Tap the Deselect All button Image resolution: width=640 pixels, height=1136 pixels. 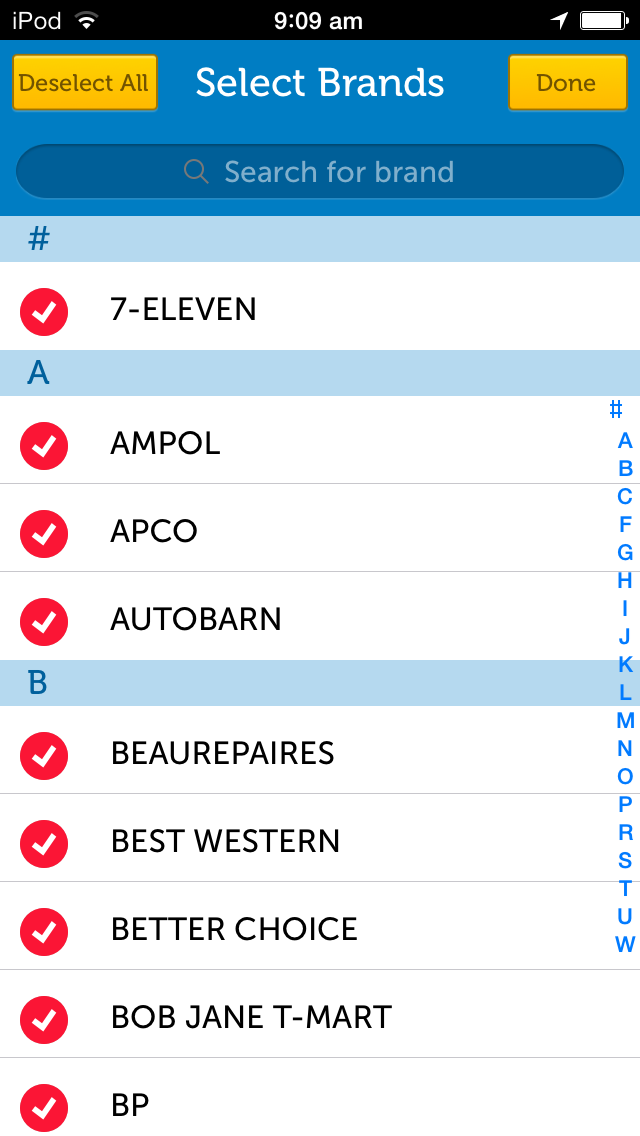point(84,83)
